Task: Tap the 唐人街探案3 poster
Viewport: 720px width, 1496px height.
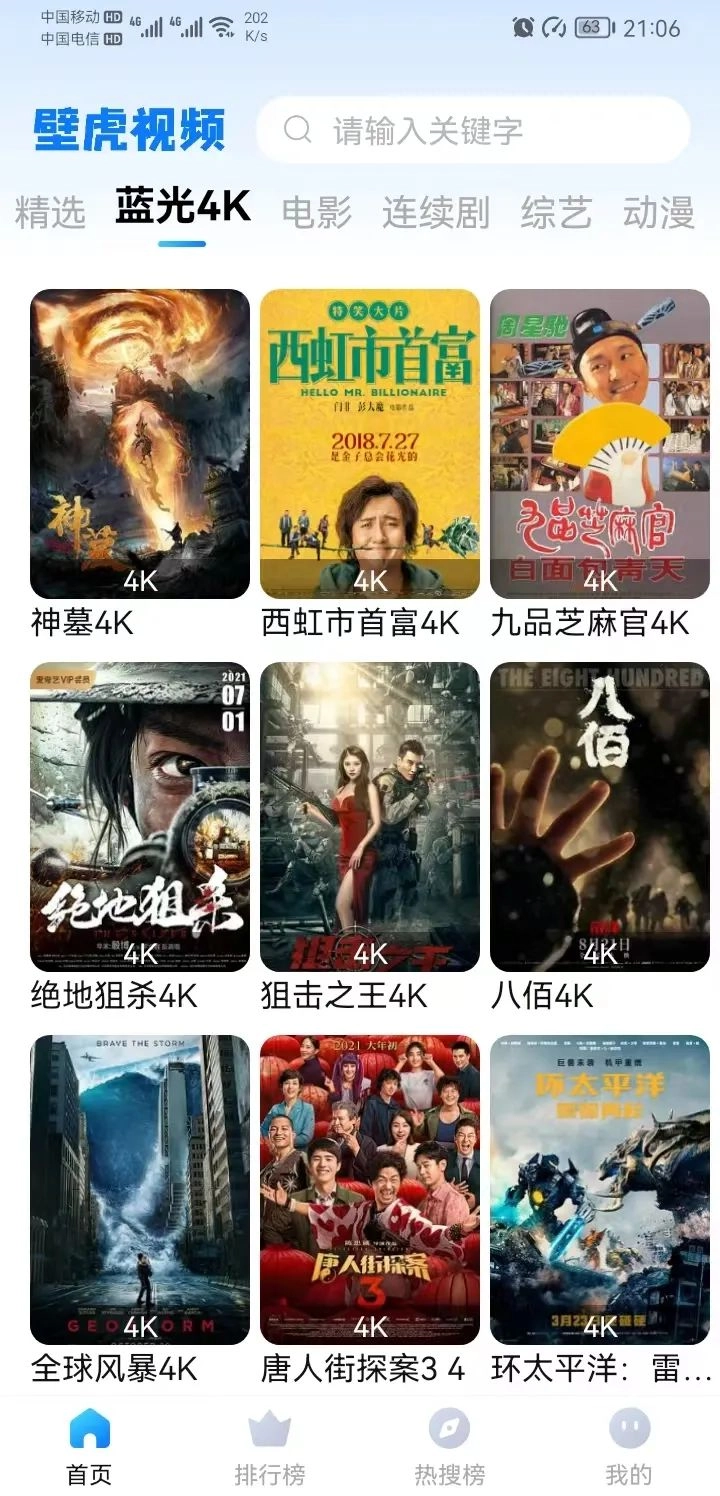Action: coord(370,1189)
